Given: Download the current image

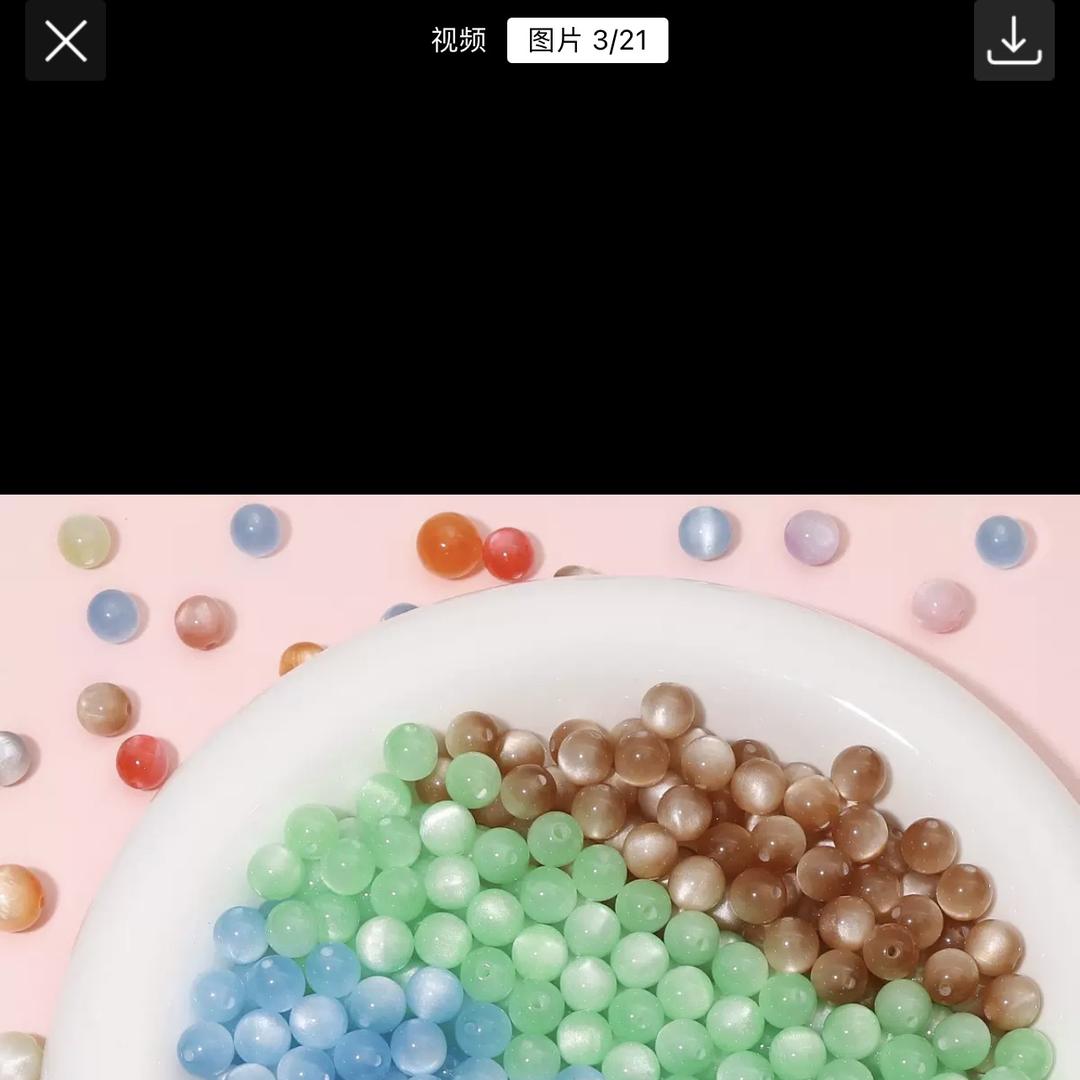Looking at the screenshot, I should [1013, 41].
